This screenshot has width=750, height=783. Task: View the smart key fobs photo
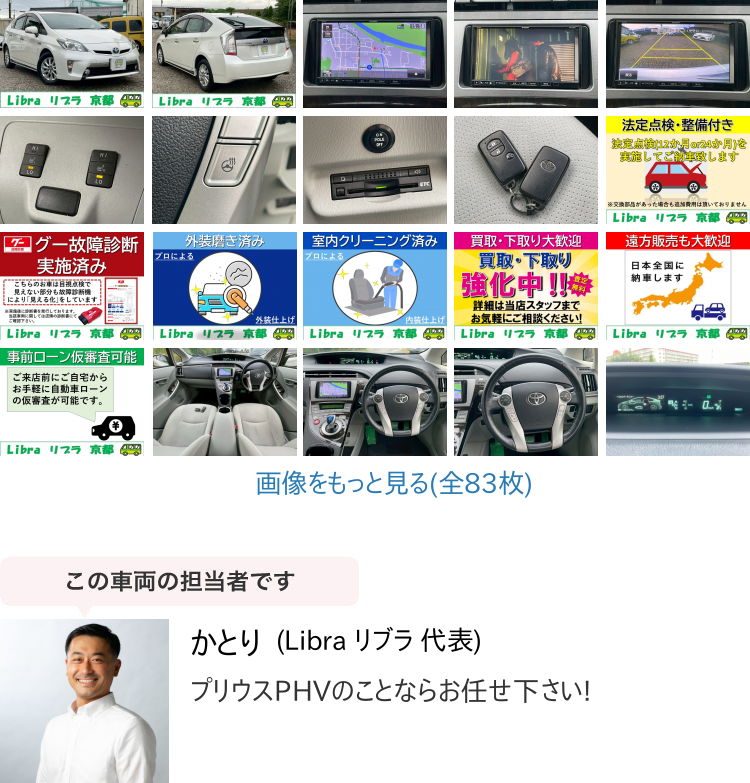[x=526, y=170]
